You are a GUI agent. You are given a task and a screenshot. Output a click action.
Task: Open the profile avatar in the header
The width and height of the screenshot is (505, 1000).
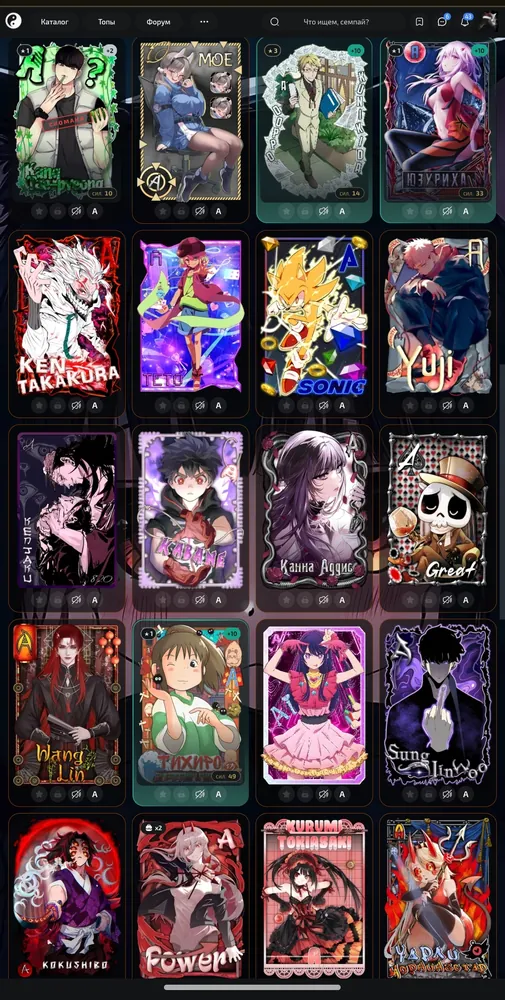coord(489,20)
